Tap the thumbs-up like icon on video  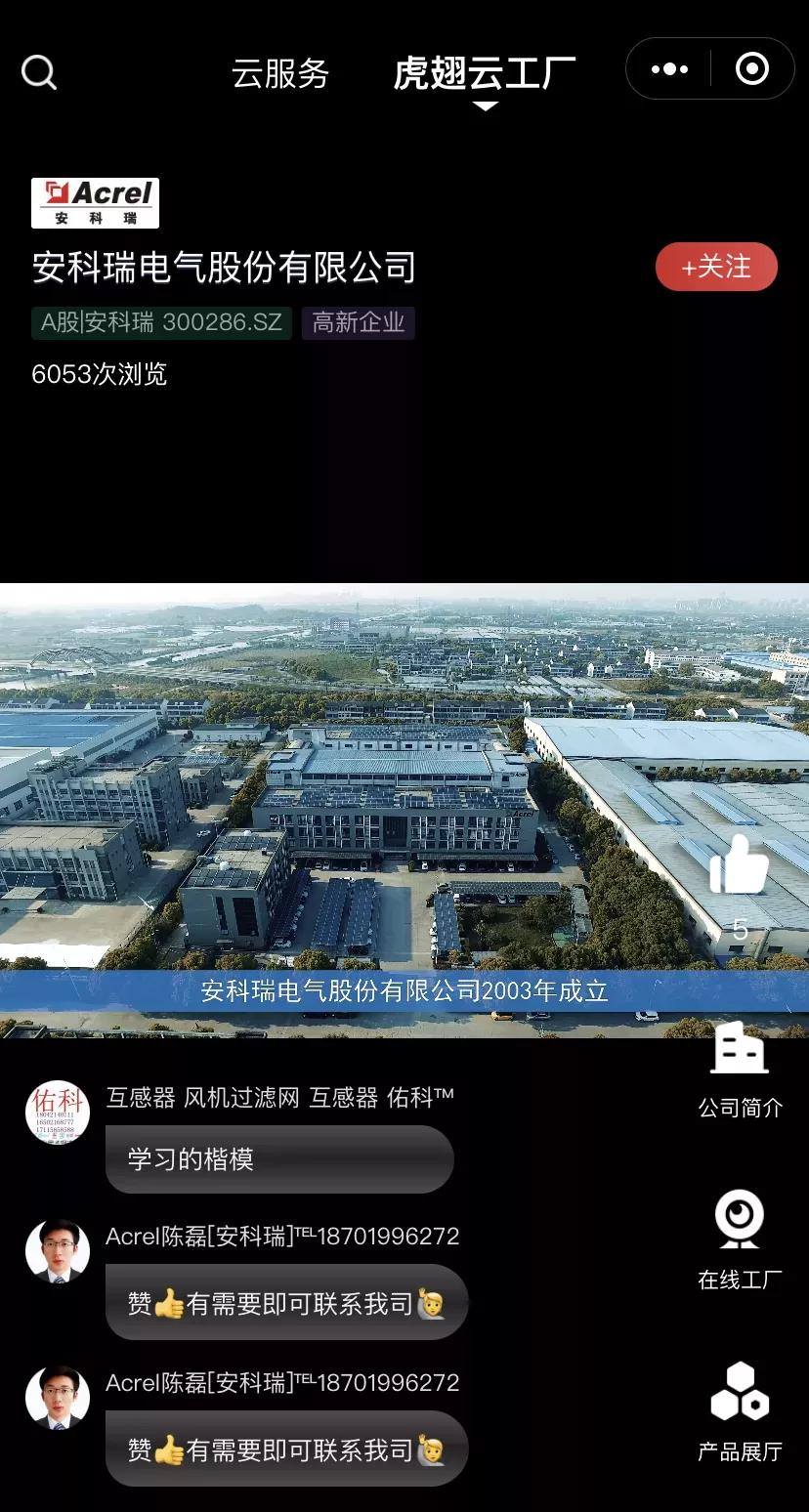(x=740, y=864)
